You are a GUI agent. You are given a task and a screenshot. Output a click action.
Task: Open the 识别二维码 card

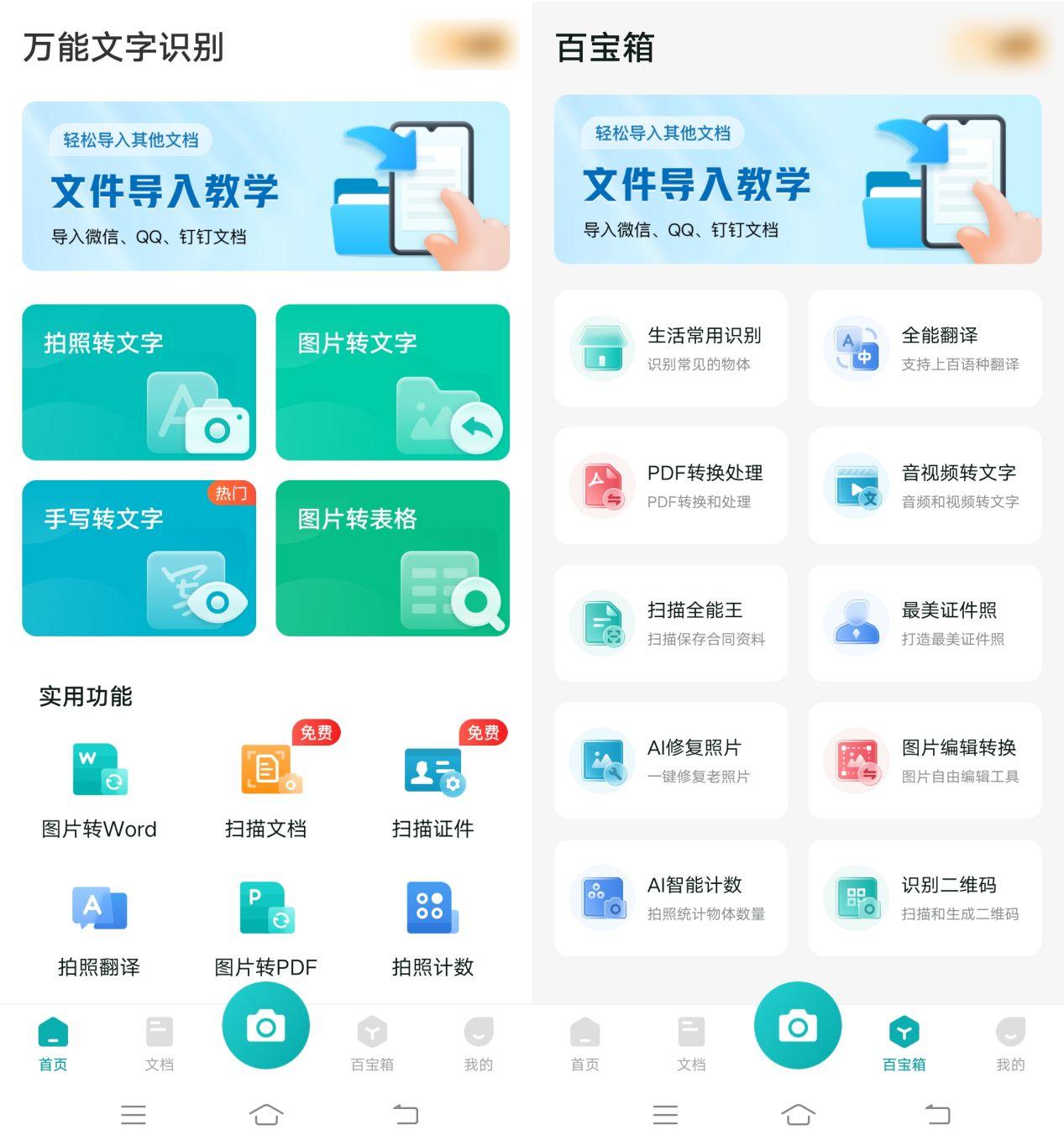[925, 898]
